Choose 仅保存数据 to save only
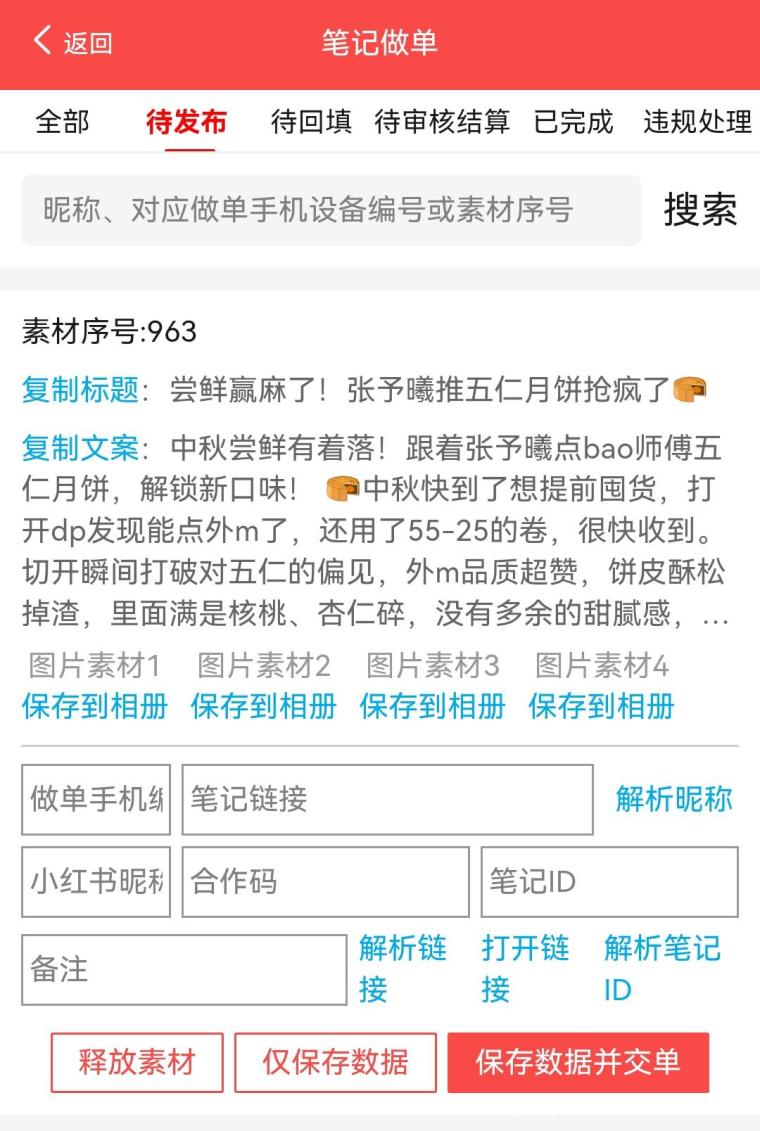Viewport: 760px width, 1131px height. [x=335, y=1062]
